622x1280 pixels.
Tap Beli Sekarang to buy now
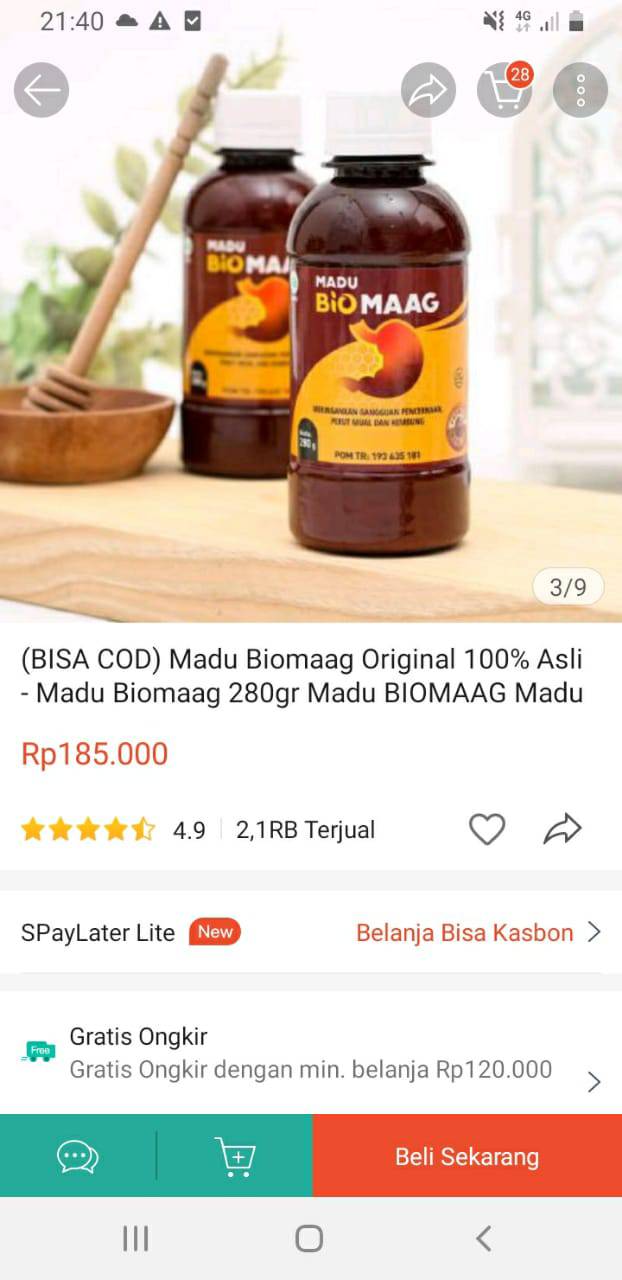coord(467,1156)
